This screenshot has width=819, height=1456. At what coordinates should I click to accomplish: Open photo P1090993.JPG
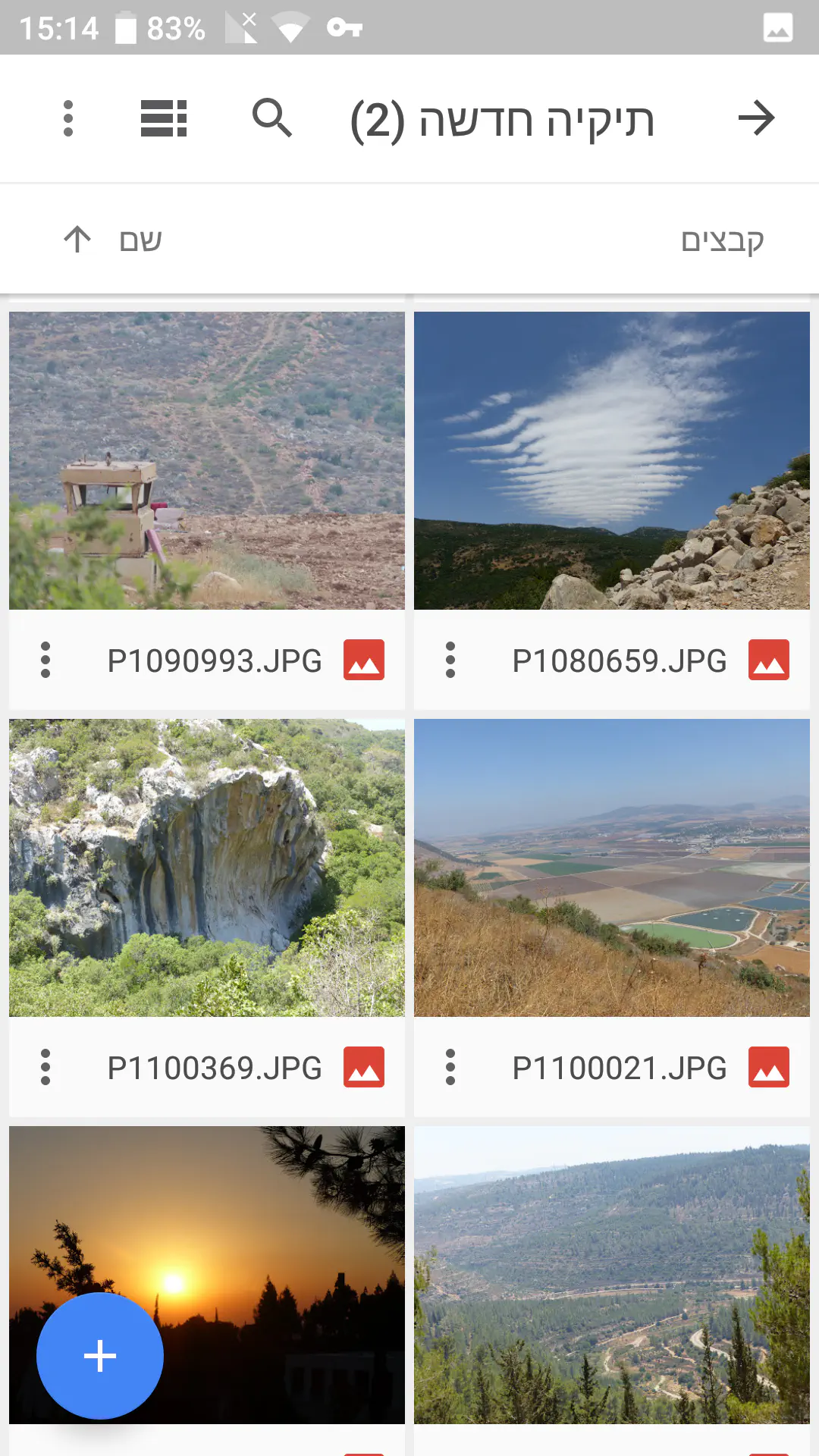pos(207,460)
